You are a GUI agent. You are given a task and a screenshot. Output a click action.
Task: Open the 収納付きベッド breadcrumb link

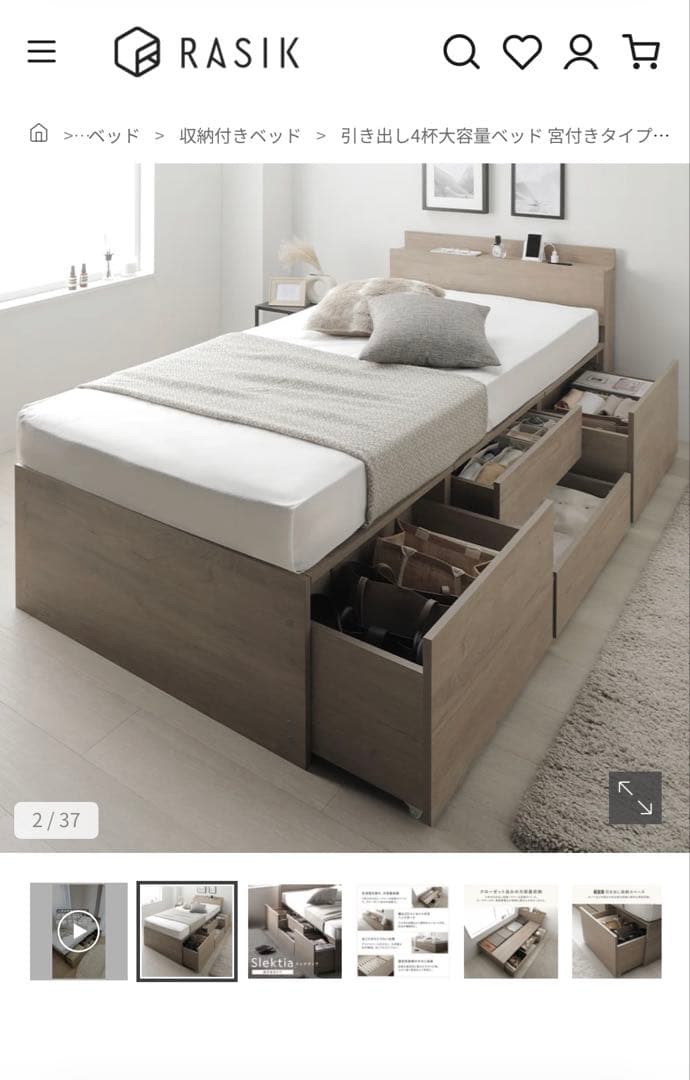point(240,135)
